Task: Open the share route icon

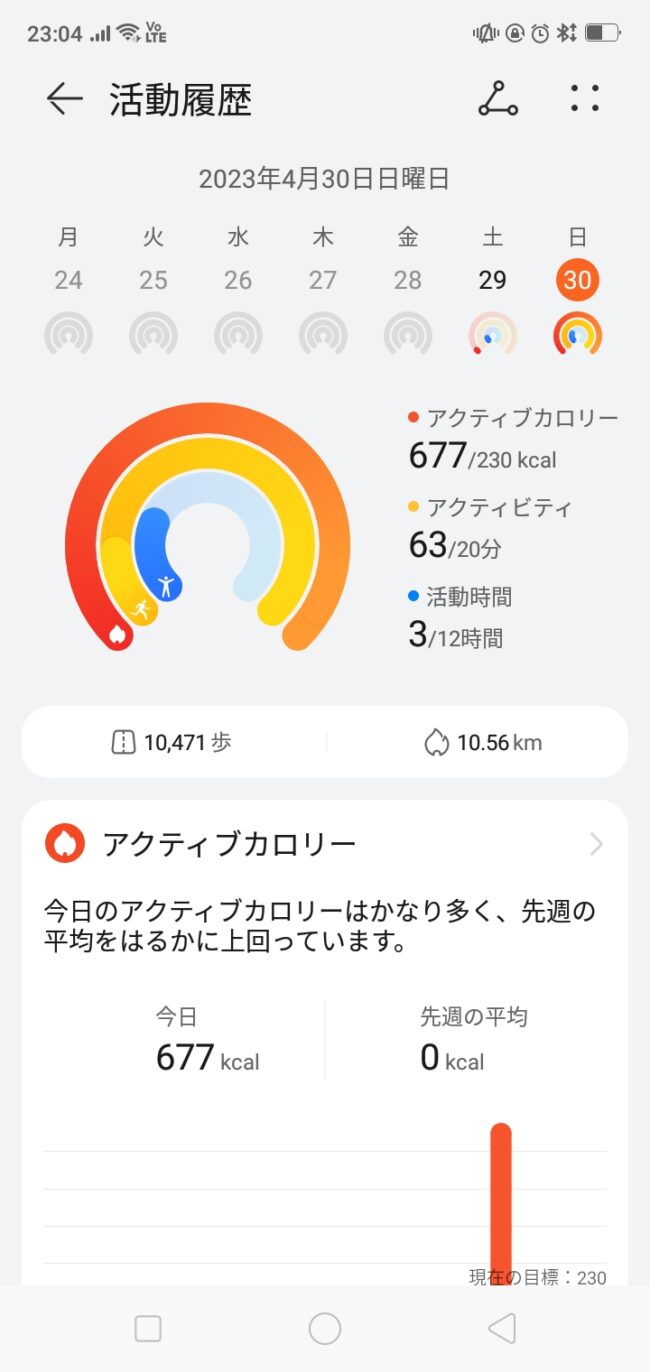Action: (497, 99)
